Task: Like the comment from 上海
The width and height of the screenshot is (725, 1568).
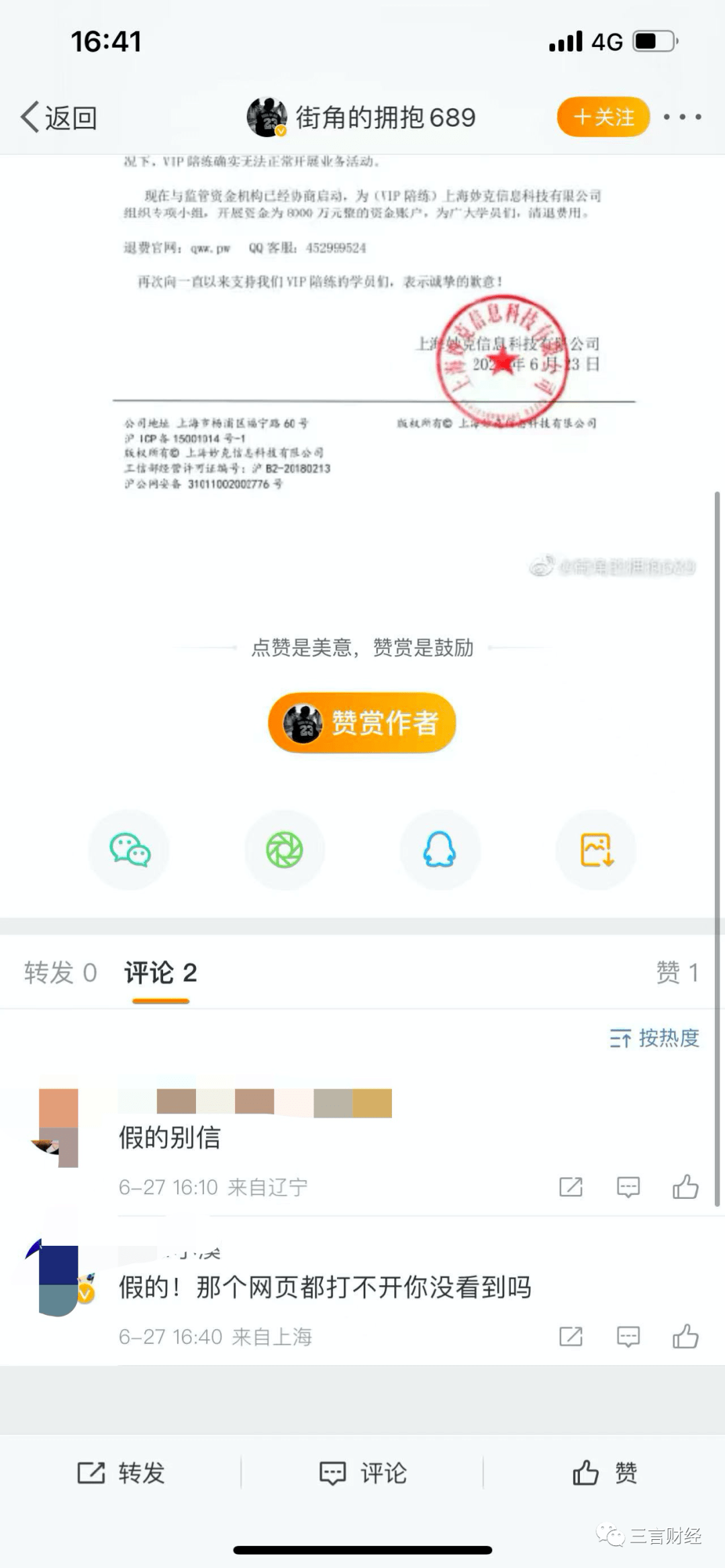Action: [685, 1336]
